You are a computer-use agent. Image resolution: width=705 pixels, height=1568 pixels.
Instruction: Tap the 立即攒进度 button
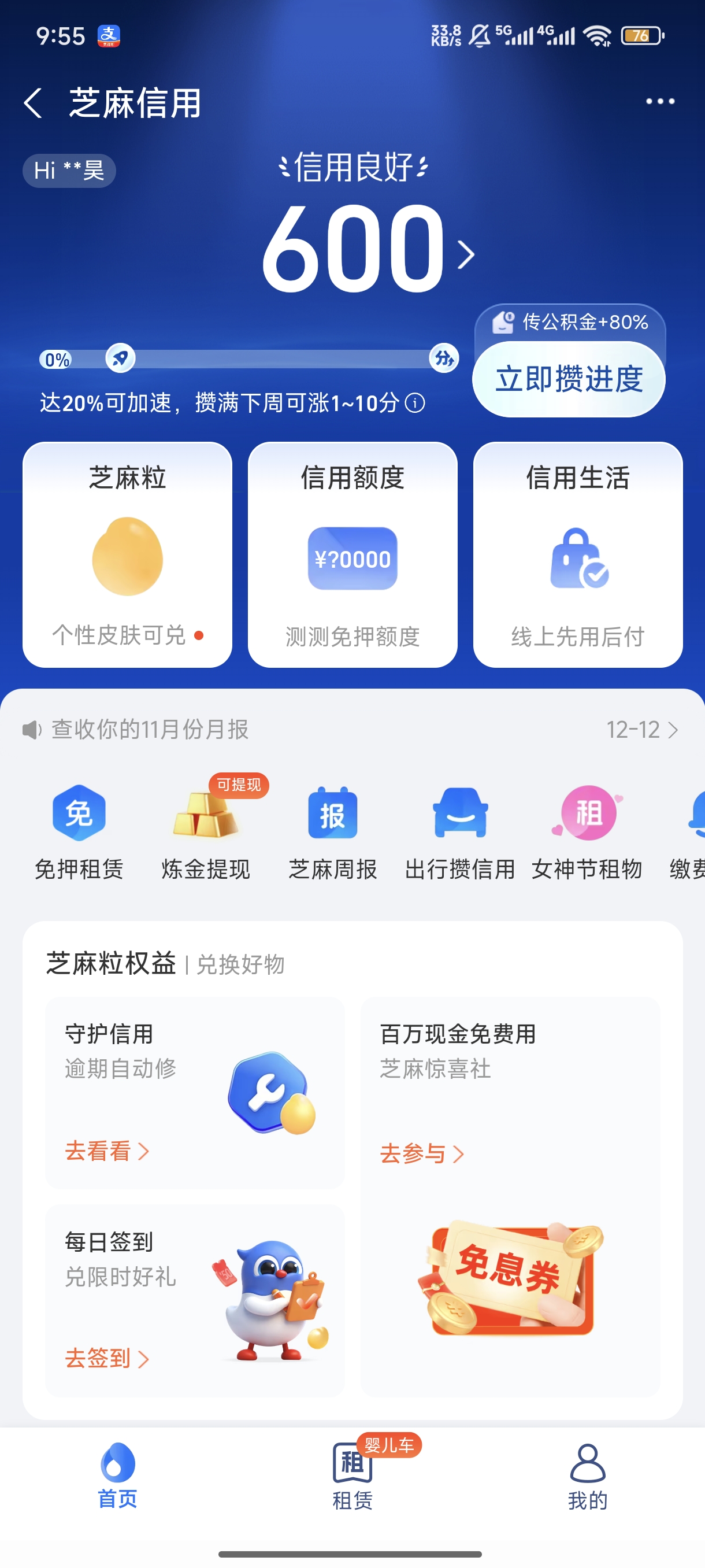click(569, 379)
